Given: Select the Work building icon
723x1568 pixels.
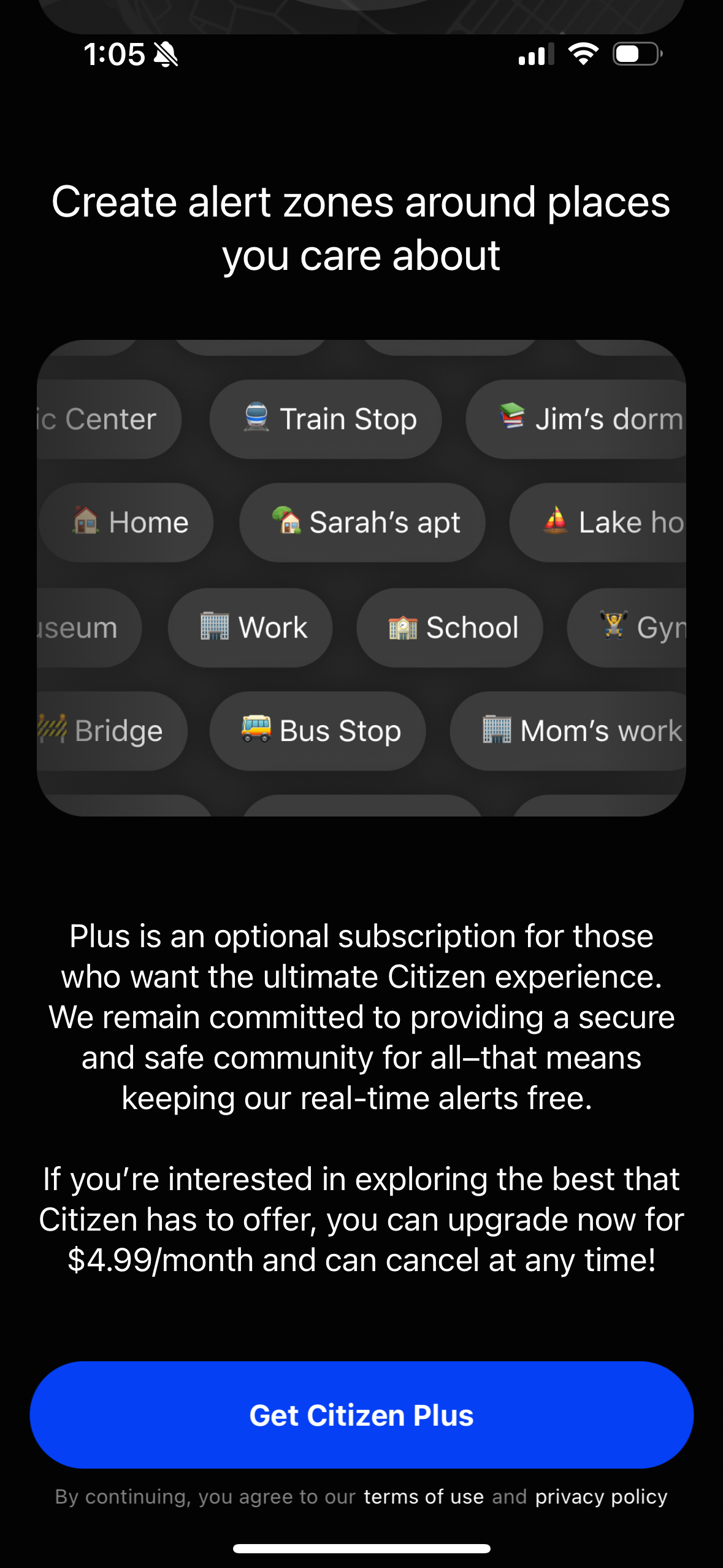Looking at the screenshot, I should tap(214, 627).
